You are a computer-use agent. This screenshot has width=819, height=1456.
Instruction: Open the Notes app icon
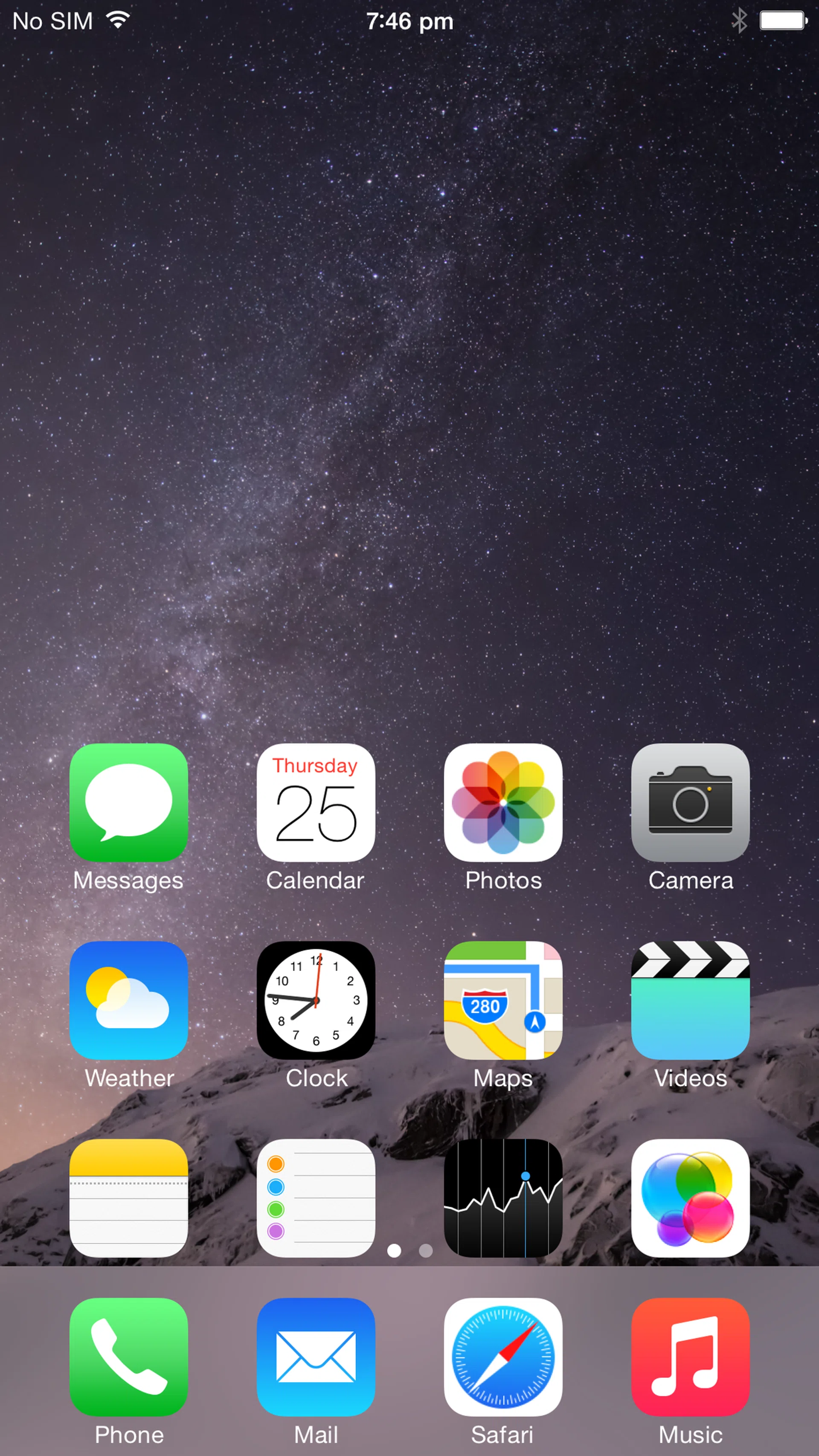(128, 1198)
